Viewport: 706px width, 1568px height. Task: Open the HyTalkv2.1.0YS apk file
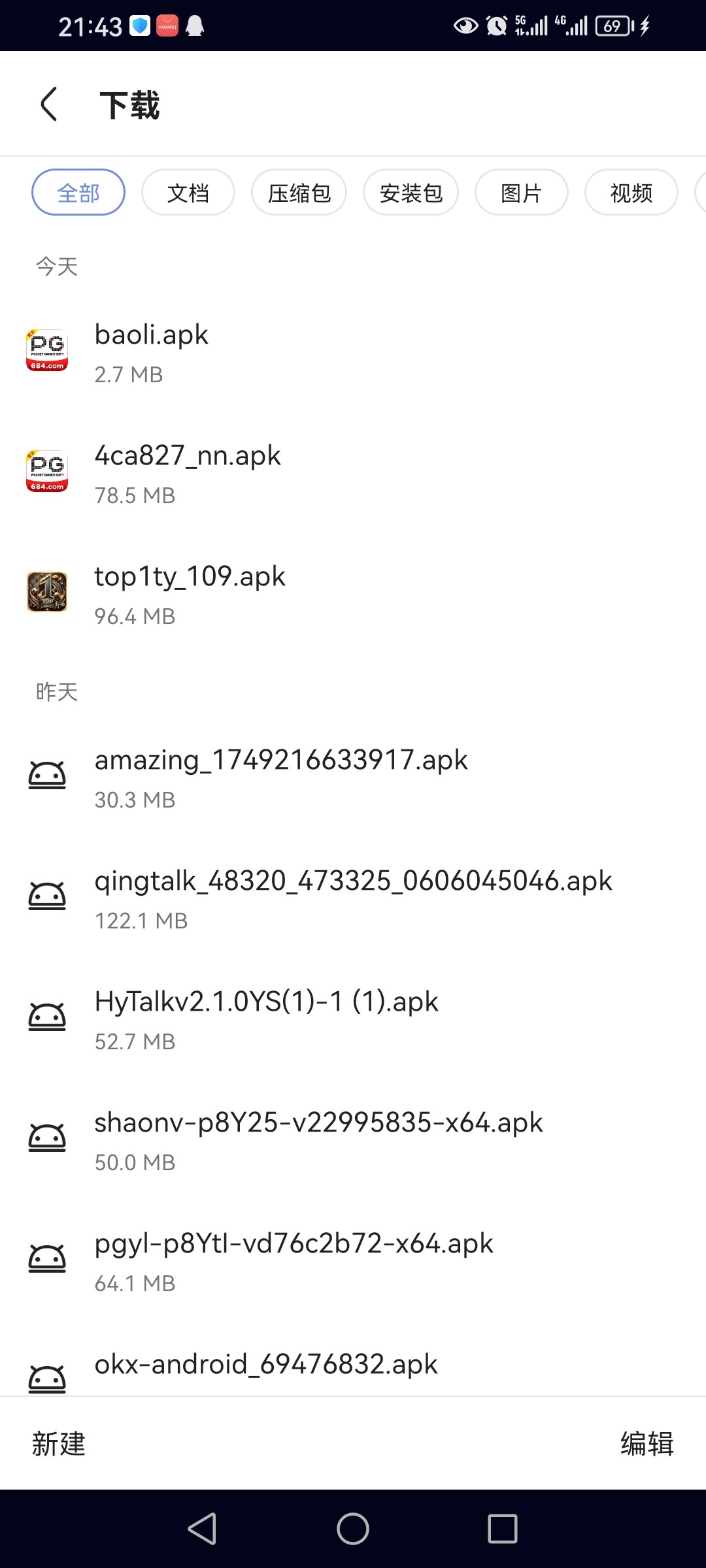click(353, 1019)
